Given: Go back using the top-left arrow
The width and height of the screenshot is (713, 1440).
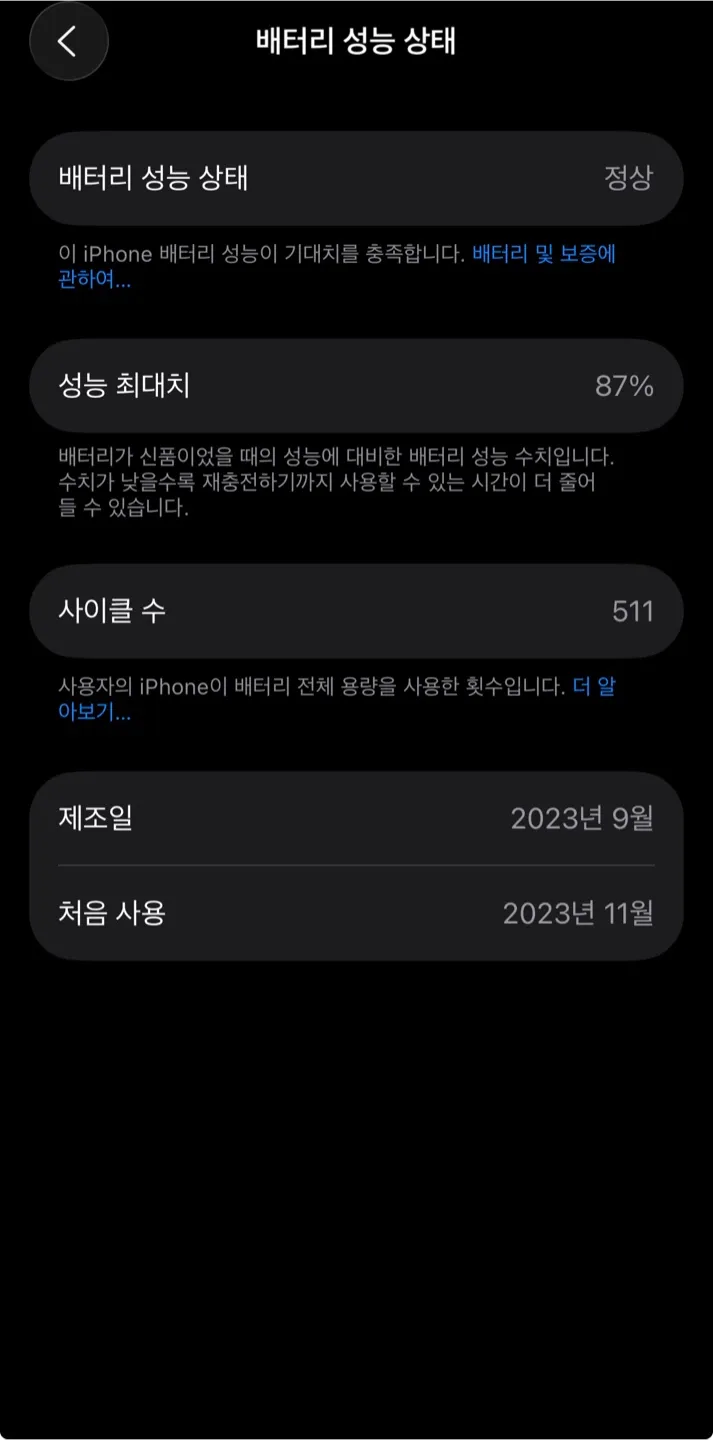Looking at the screenshot, I should click(x=68, y=42).
